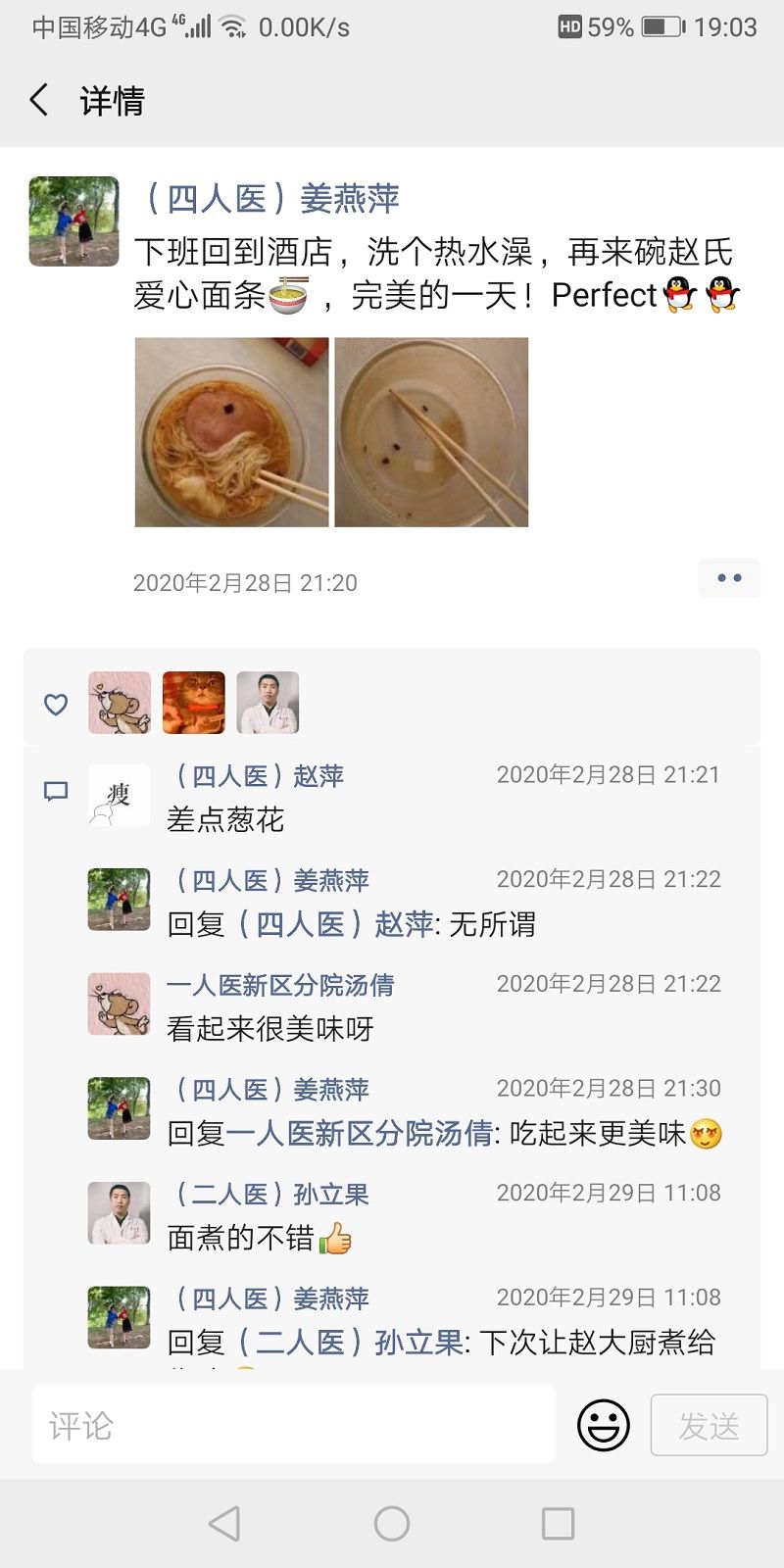Open poster name （四人医）姜燕萍
Screen dimensions: 784x1568
268,199
